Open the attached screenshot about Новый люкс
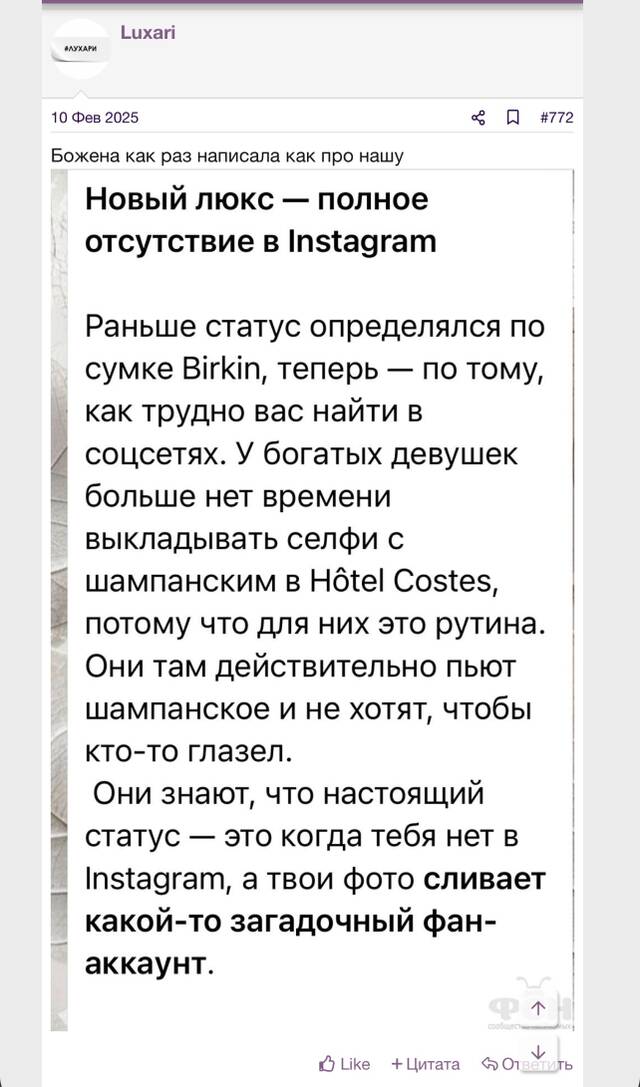The height and width of the screenshot is (1087, 640). pos(312,600)
